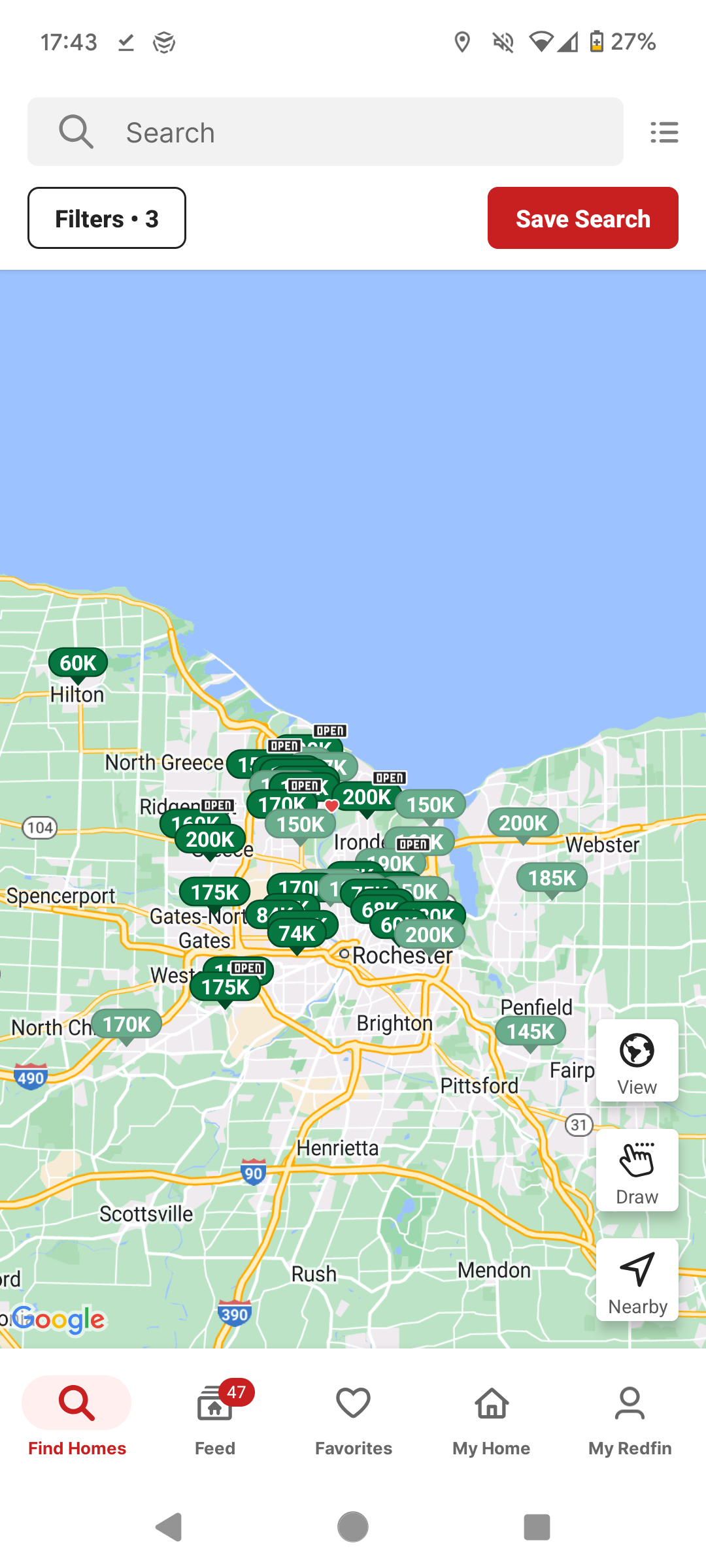Select the 60K listing near Hilton

pyautogui.click(x=78, y=663)
